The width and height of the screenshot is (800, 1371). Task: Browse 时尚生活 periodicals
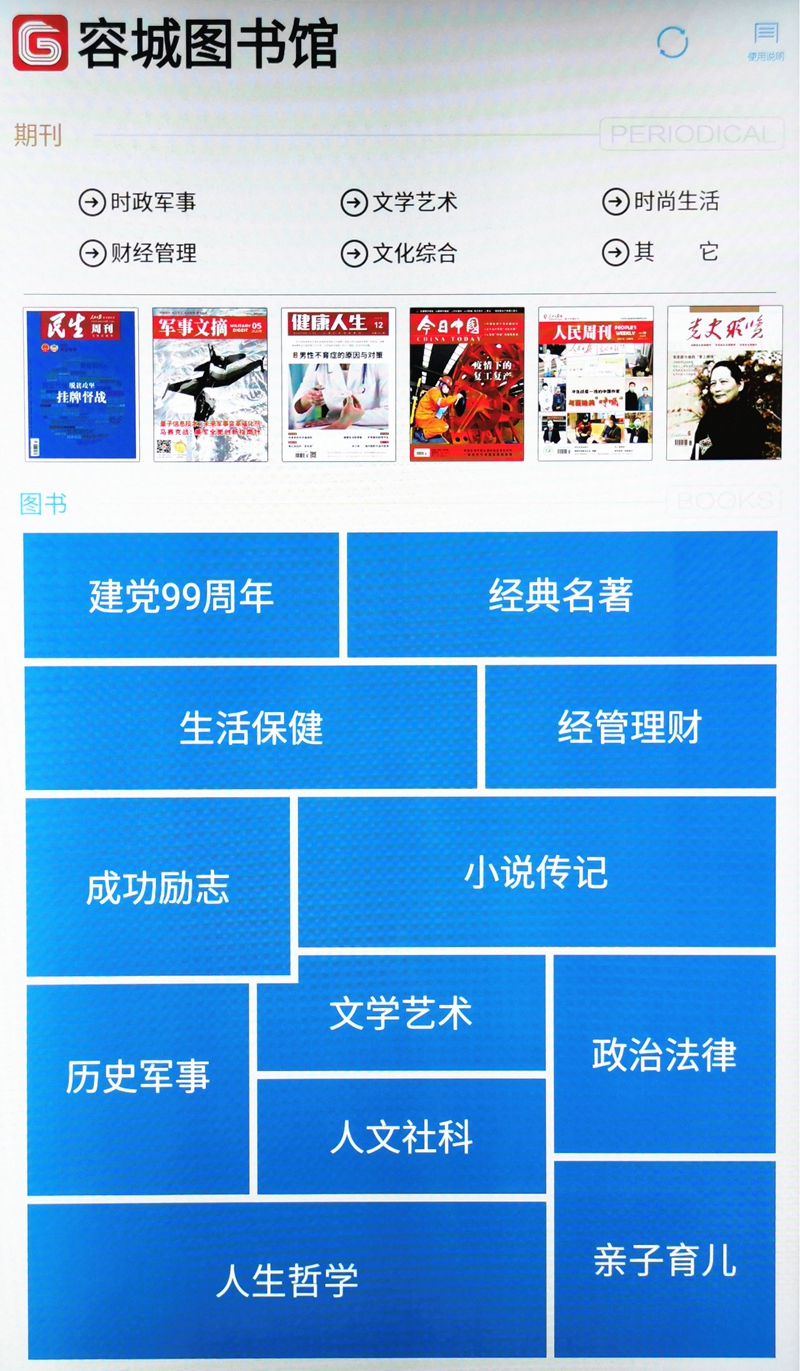pyautogui.click(x=661, y=201)
